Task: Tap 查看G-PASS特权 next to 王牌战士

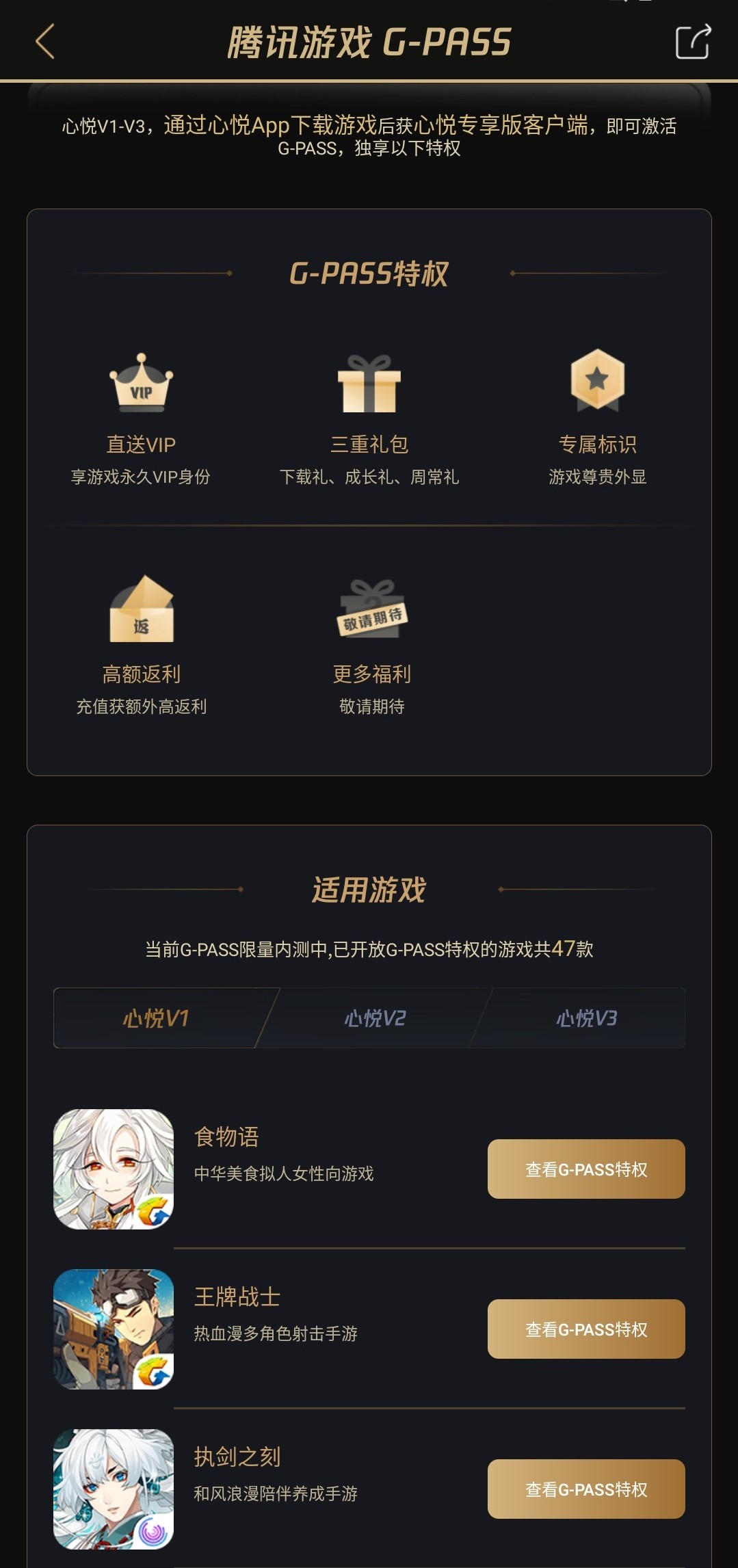Action: pyautogui.click(x=585, y=1329)
